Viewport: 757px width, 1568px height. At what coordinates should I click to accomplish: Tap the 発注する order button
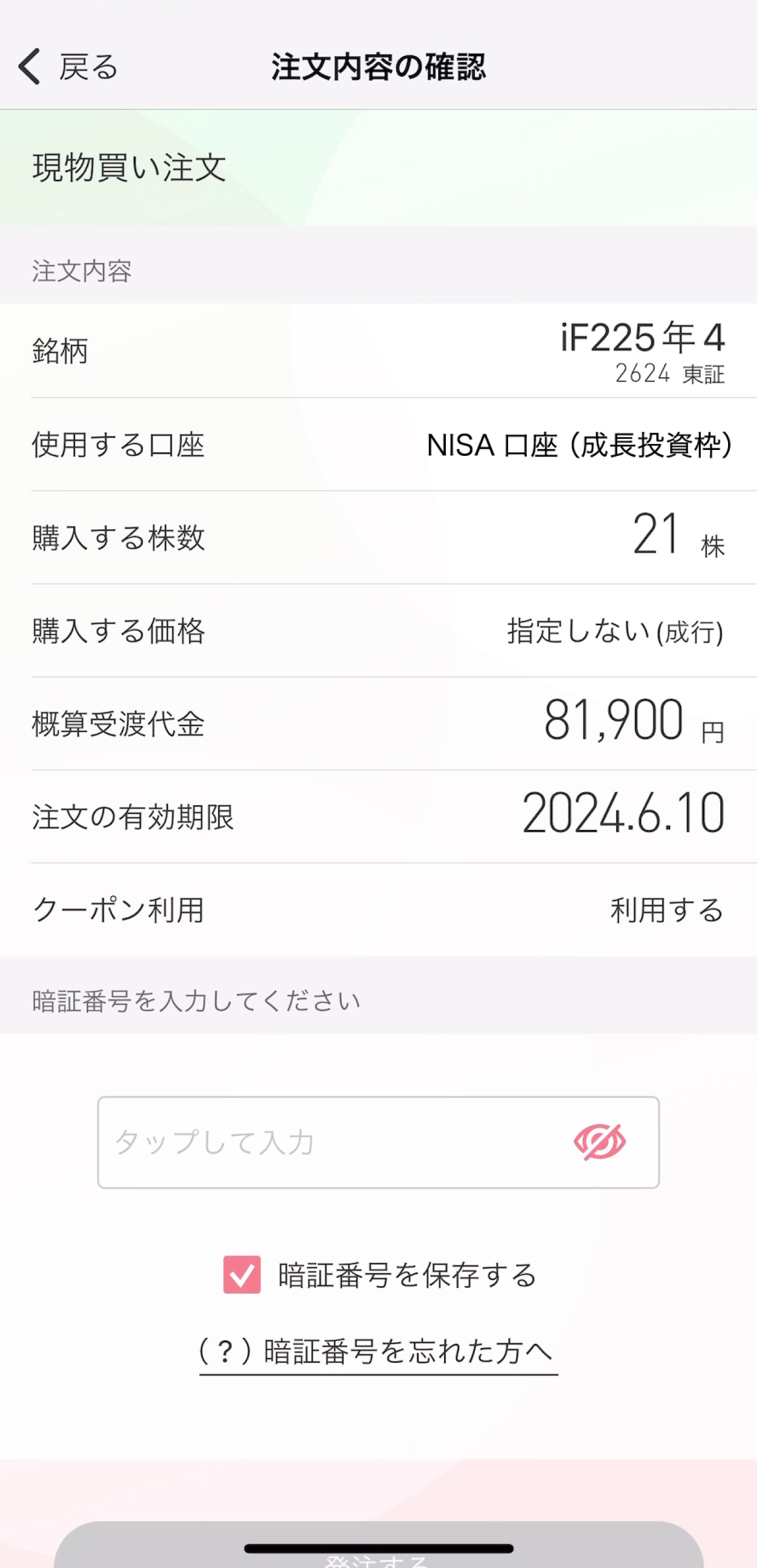[378, 1545]
